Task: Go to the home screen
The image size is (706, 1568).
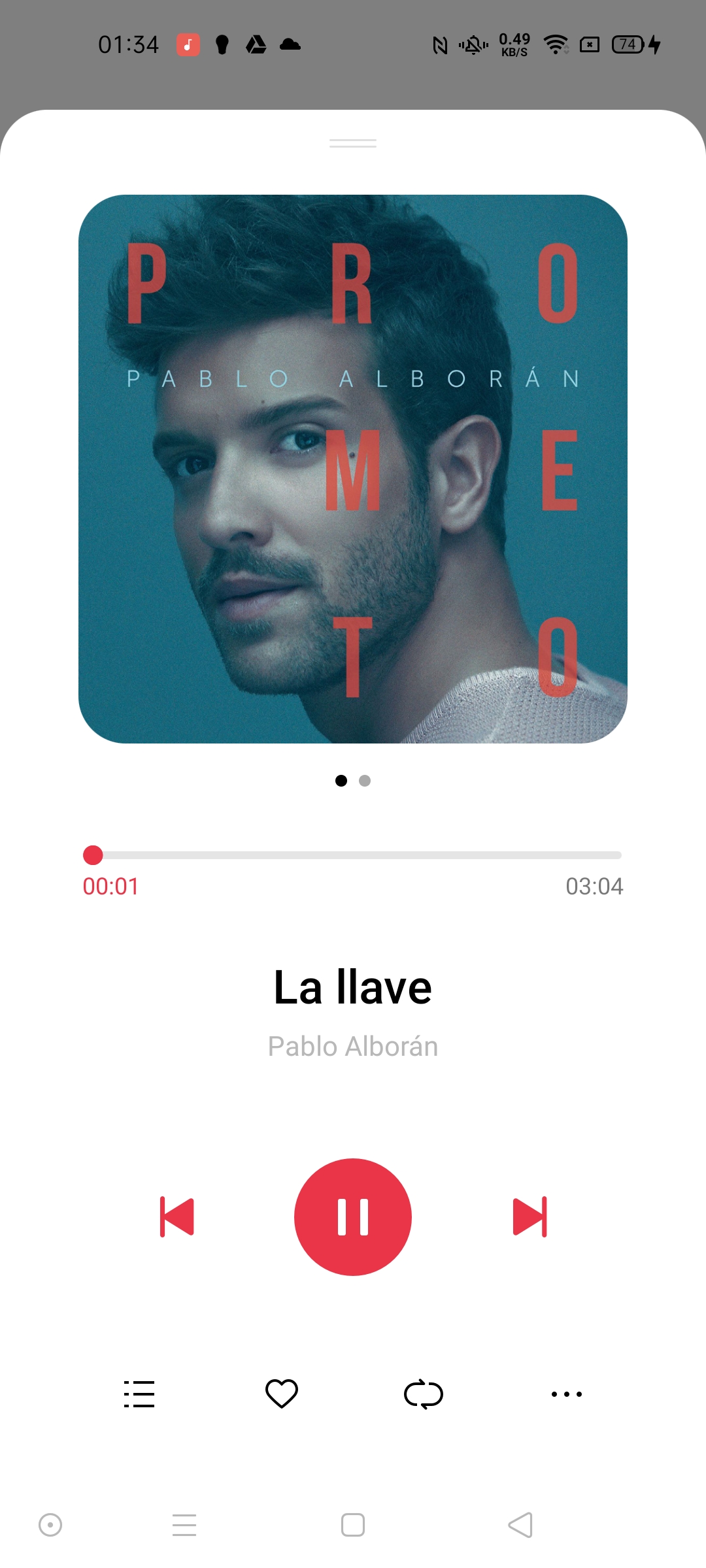Action: (353, 1525)
